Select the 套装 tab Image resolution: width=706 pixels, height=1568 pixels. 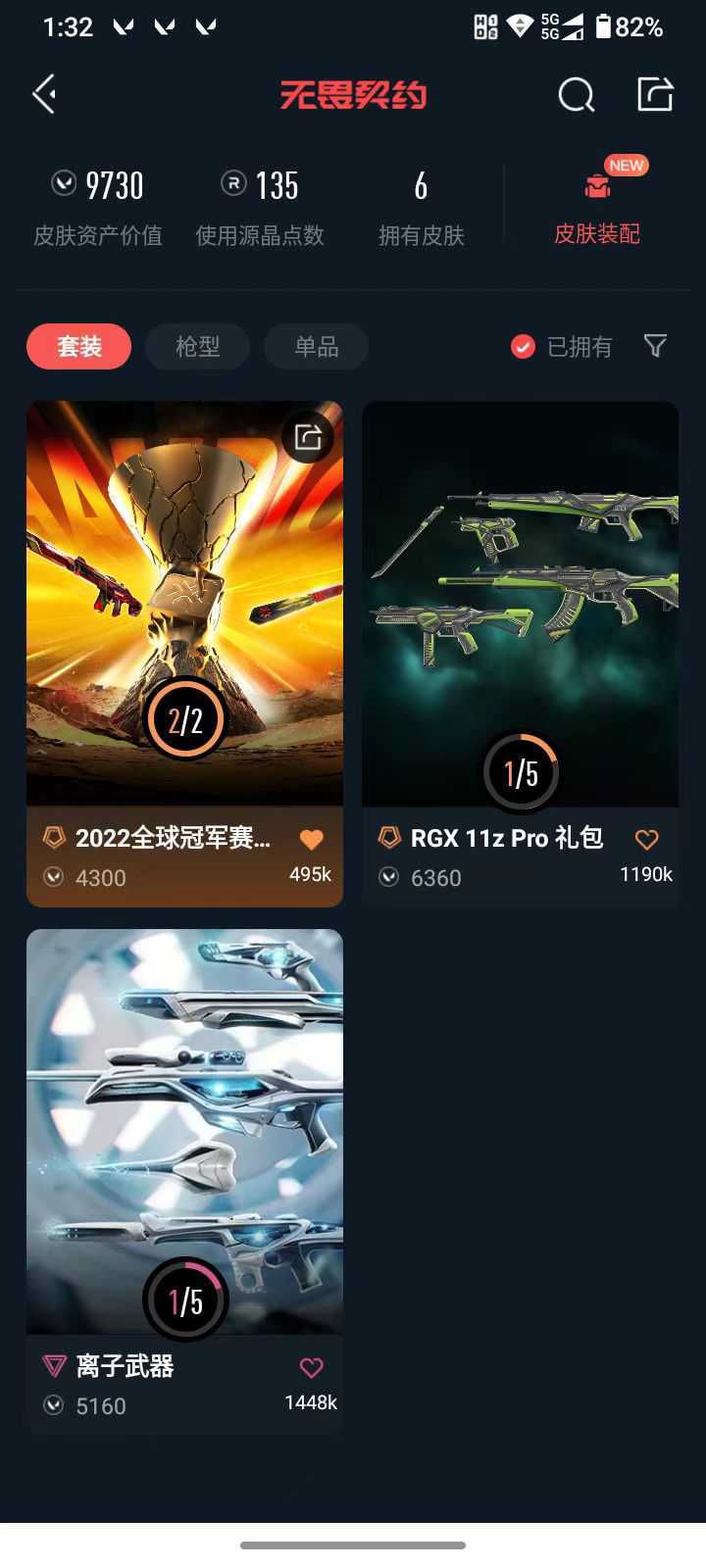click(78, 346)
